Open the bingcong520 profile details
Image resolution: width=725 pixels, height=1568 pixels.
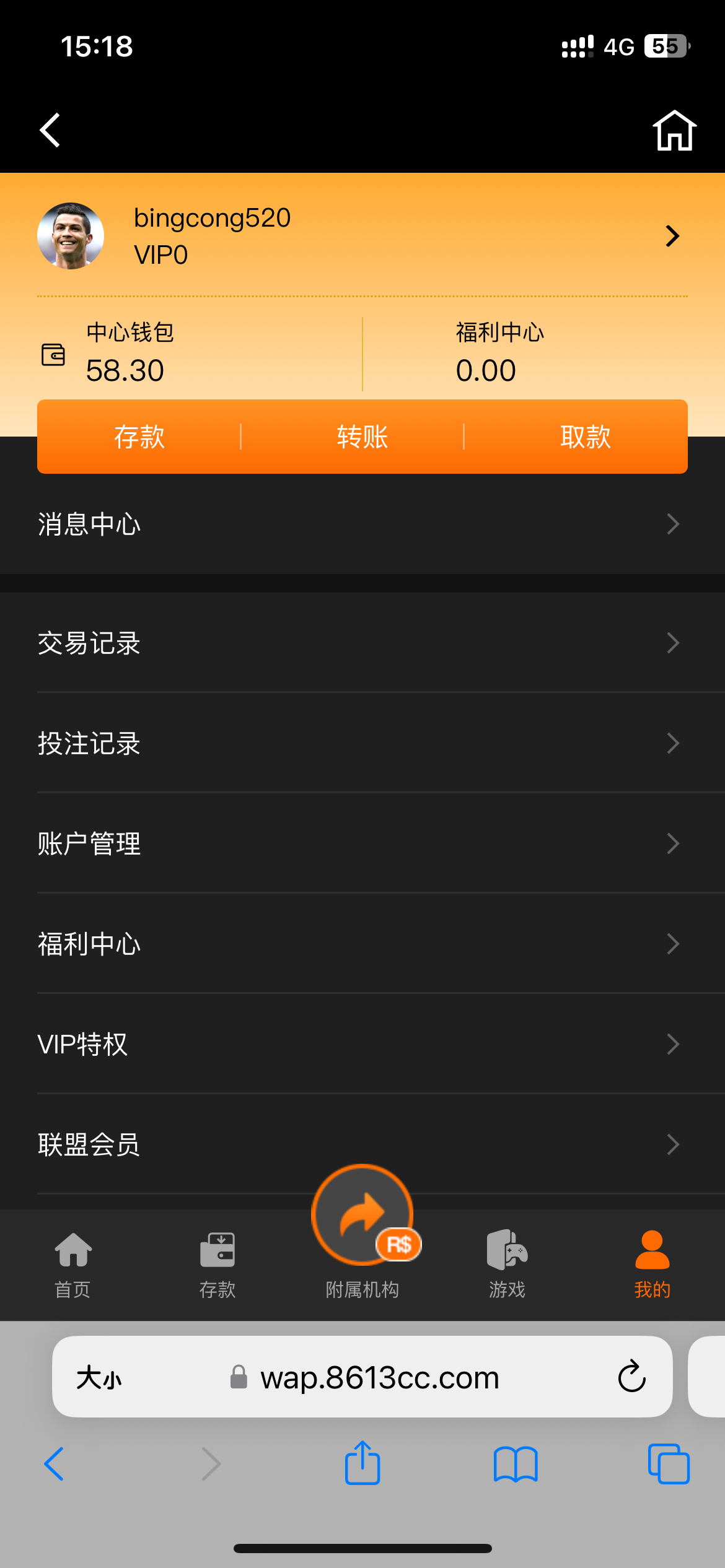click(672, 236)
